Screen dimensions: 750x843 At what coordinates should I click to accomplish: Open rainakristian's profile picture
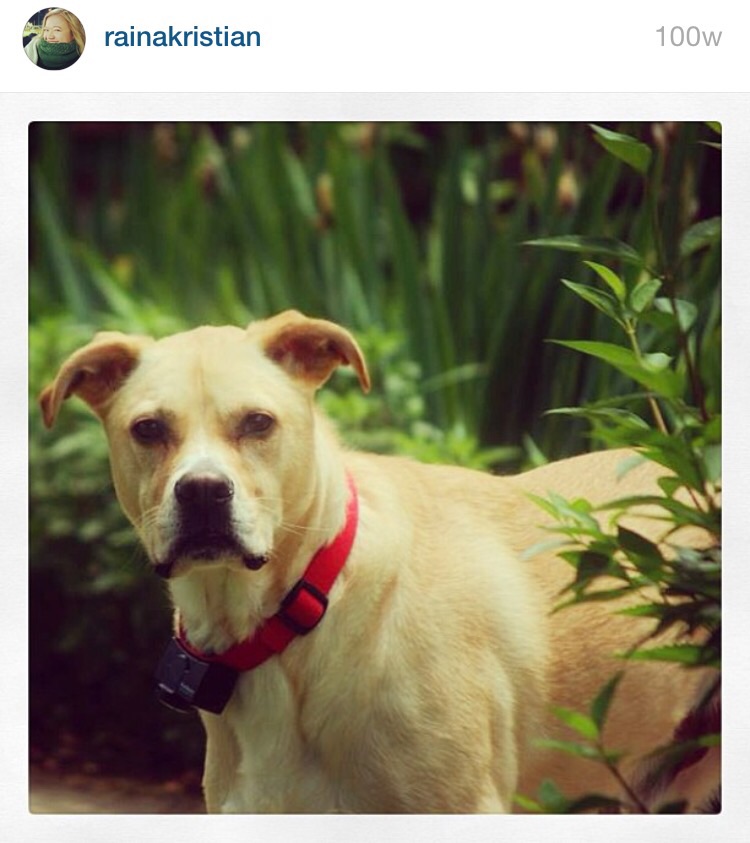54,38
